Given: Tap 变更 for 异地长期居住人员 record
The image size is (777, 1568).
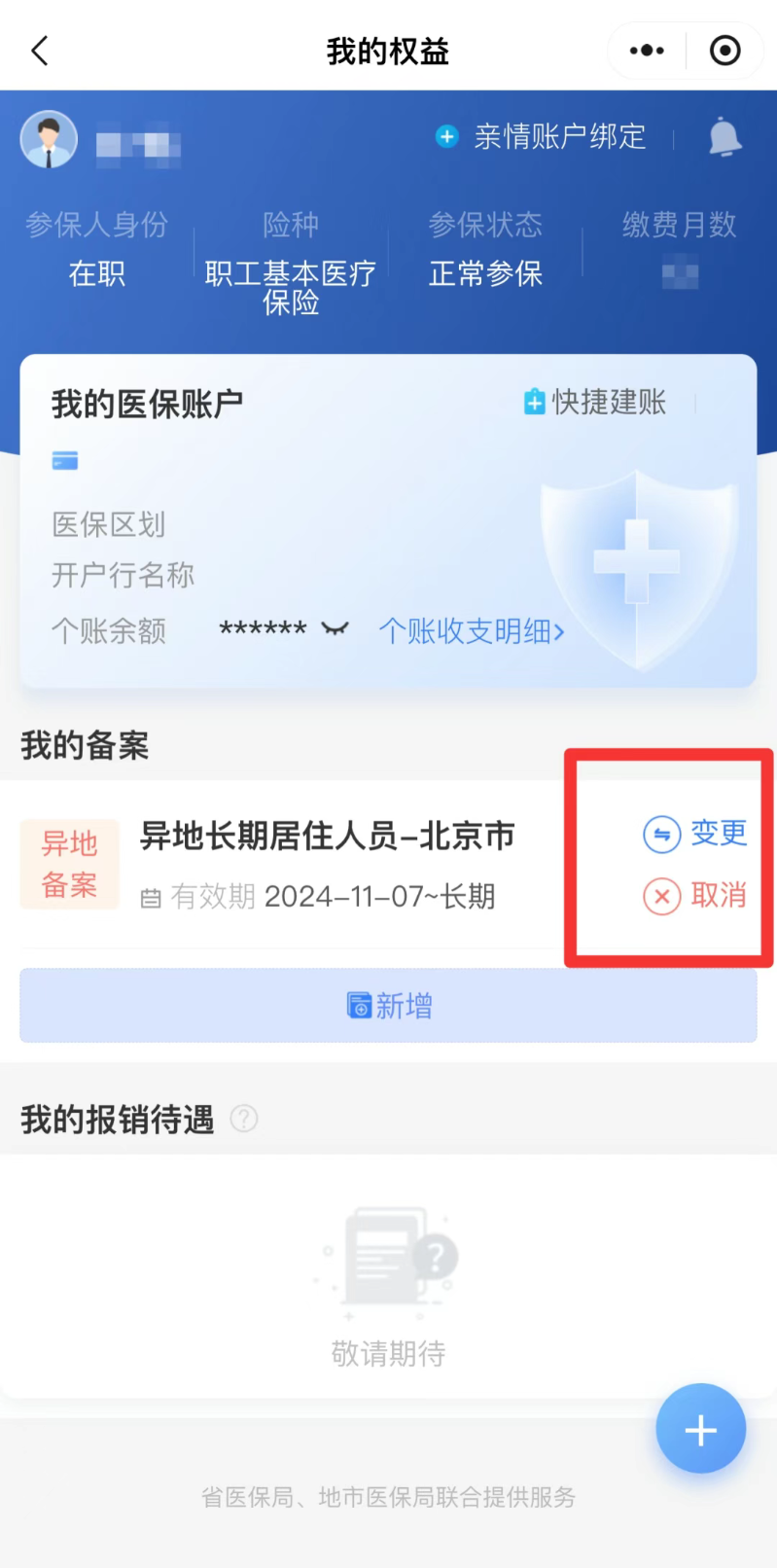Looking at the screenshot, I should [x=695, y=834].
